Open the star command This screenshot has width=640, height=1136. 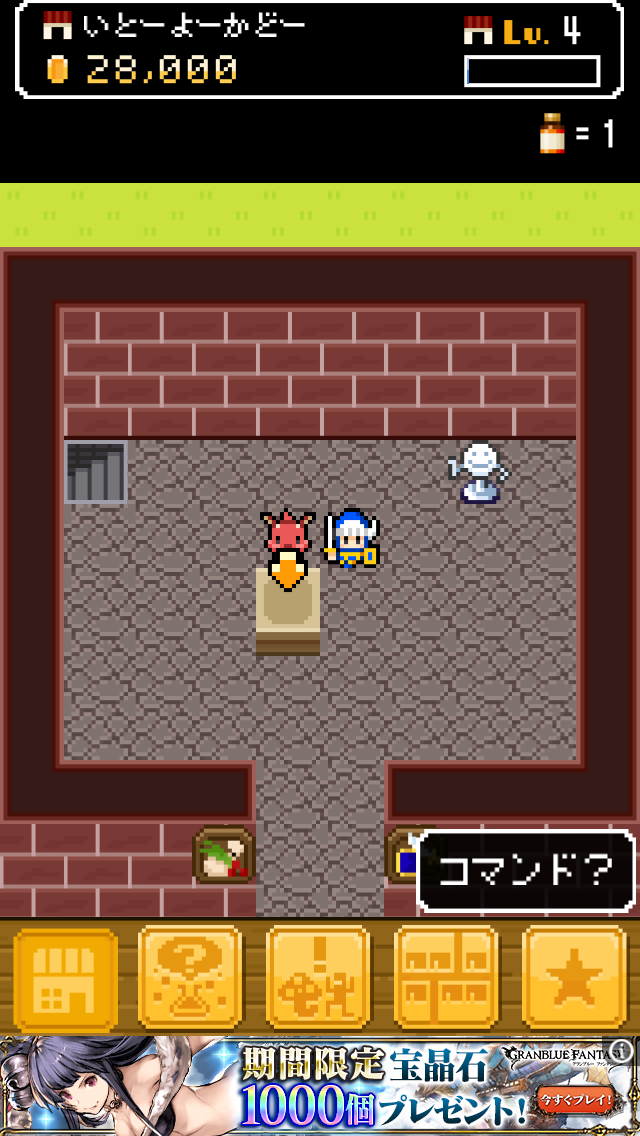pos(573,979)
